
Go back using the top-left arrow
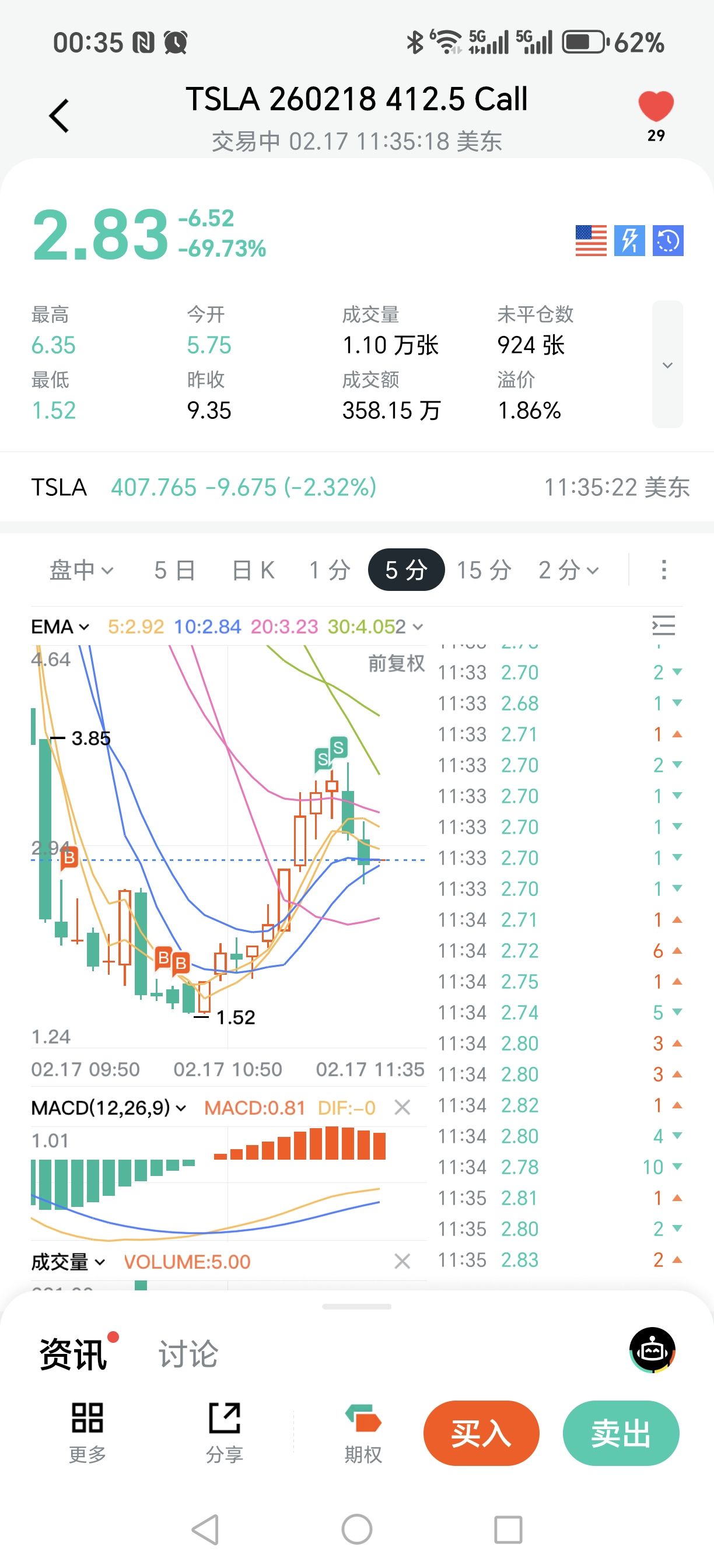(59, 115)
